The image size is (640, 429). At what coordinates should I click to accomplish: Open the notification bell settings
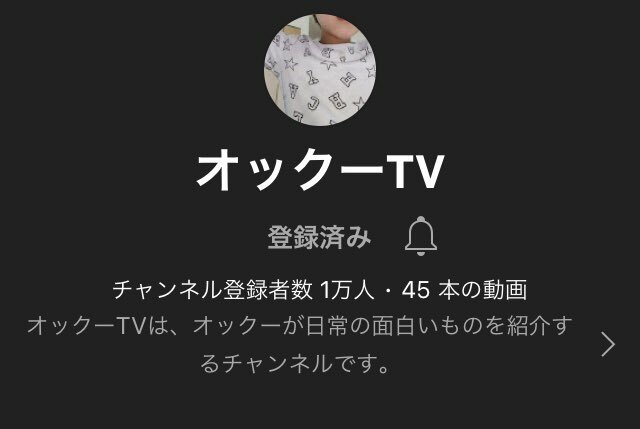[421, 236]
